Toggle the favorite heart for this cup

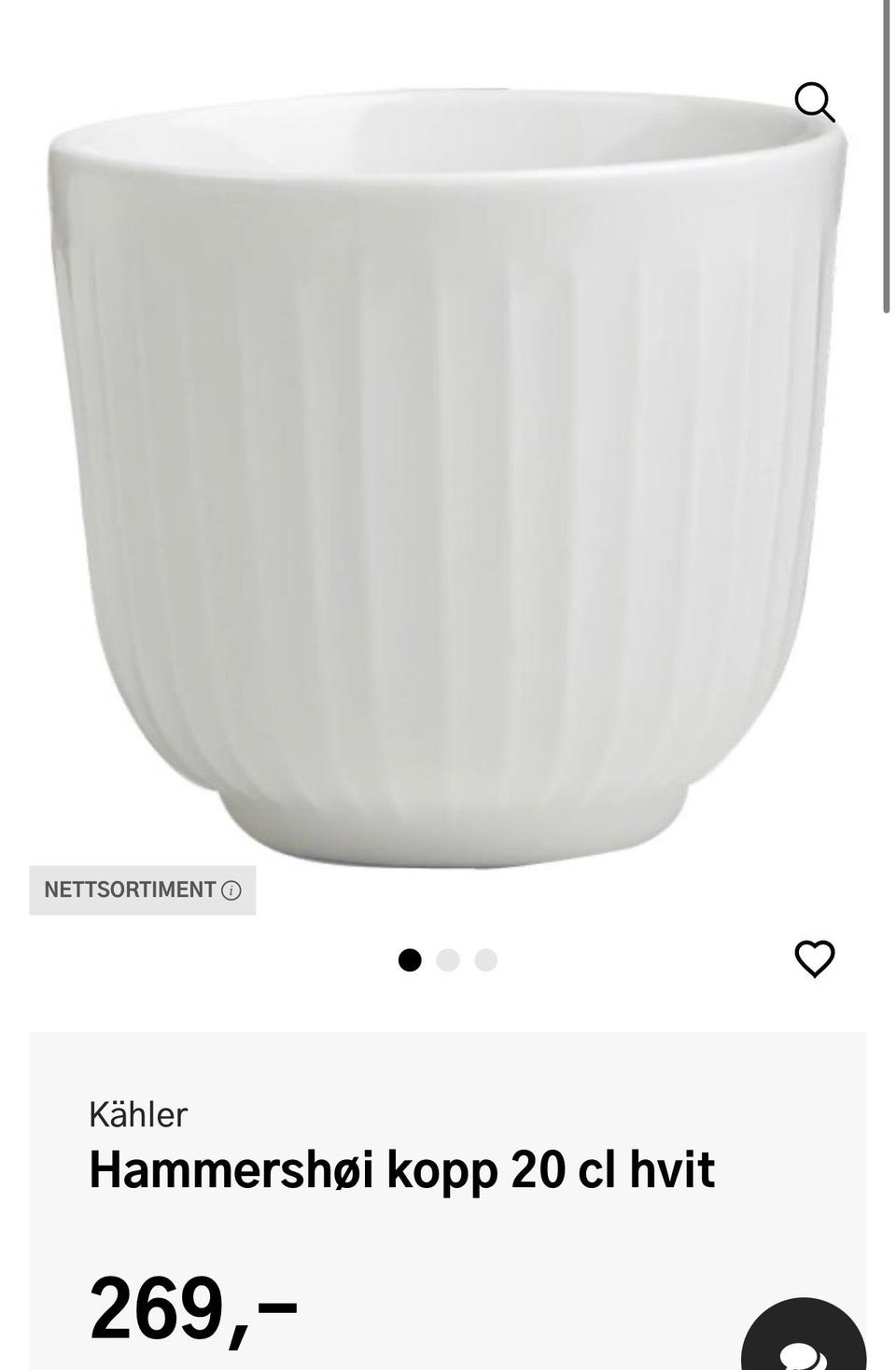pyautogui.click(x=817, y=958)
